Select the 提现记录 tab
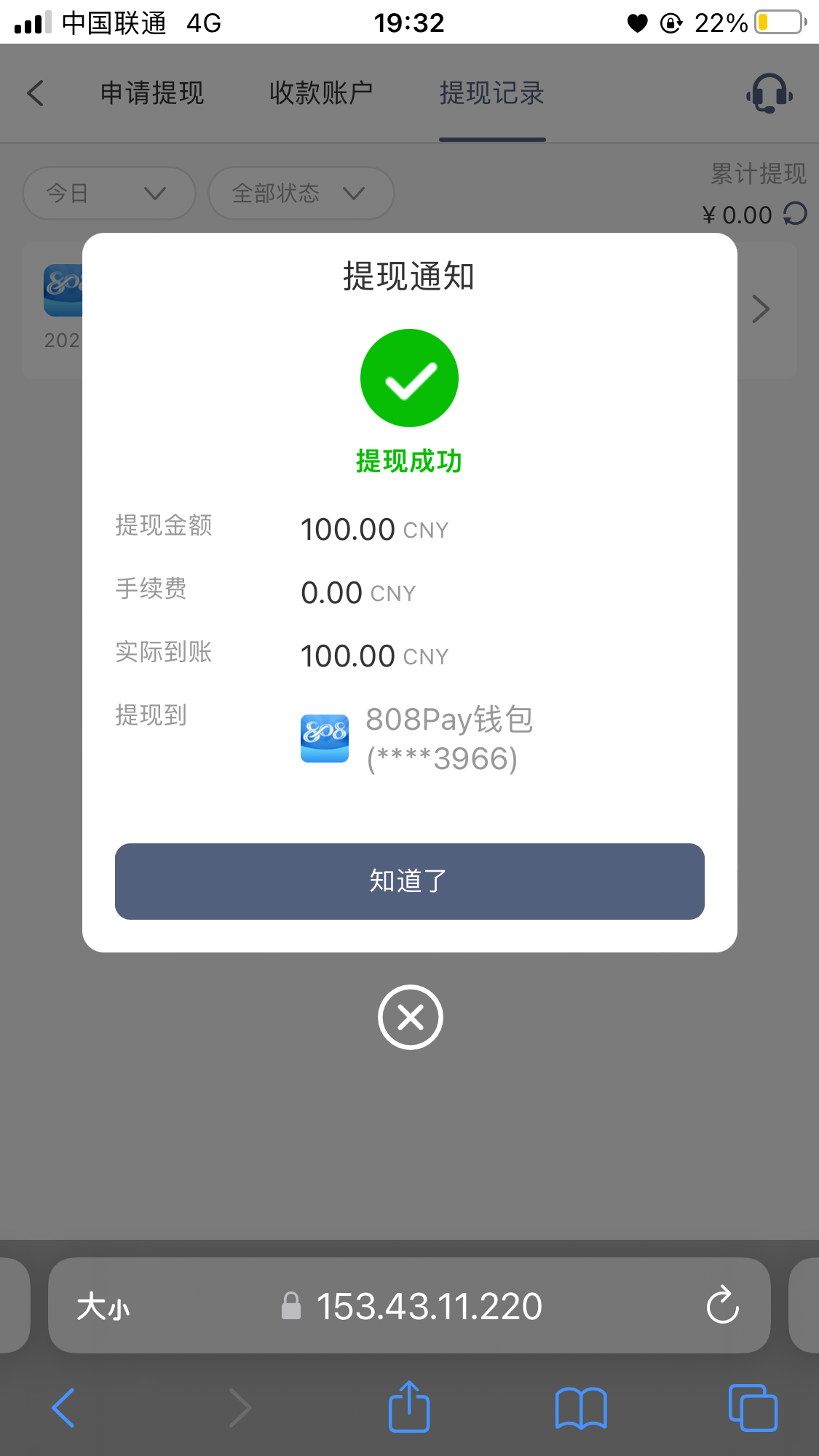 (x=492, y=93)
